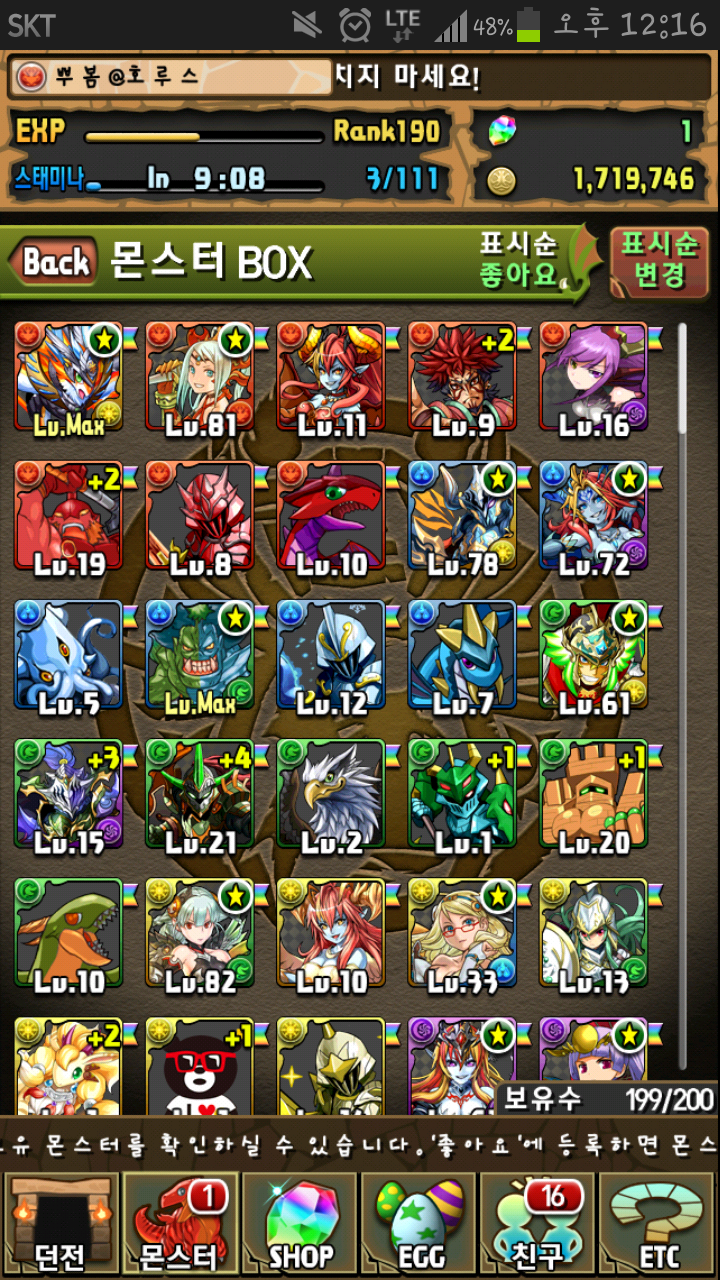Screen dimensions: 720x1280
Task: Select the Lv.20 golem monster
Action: 593,795
